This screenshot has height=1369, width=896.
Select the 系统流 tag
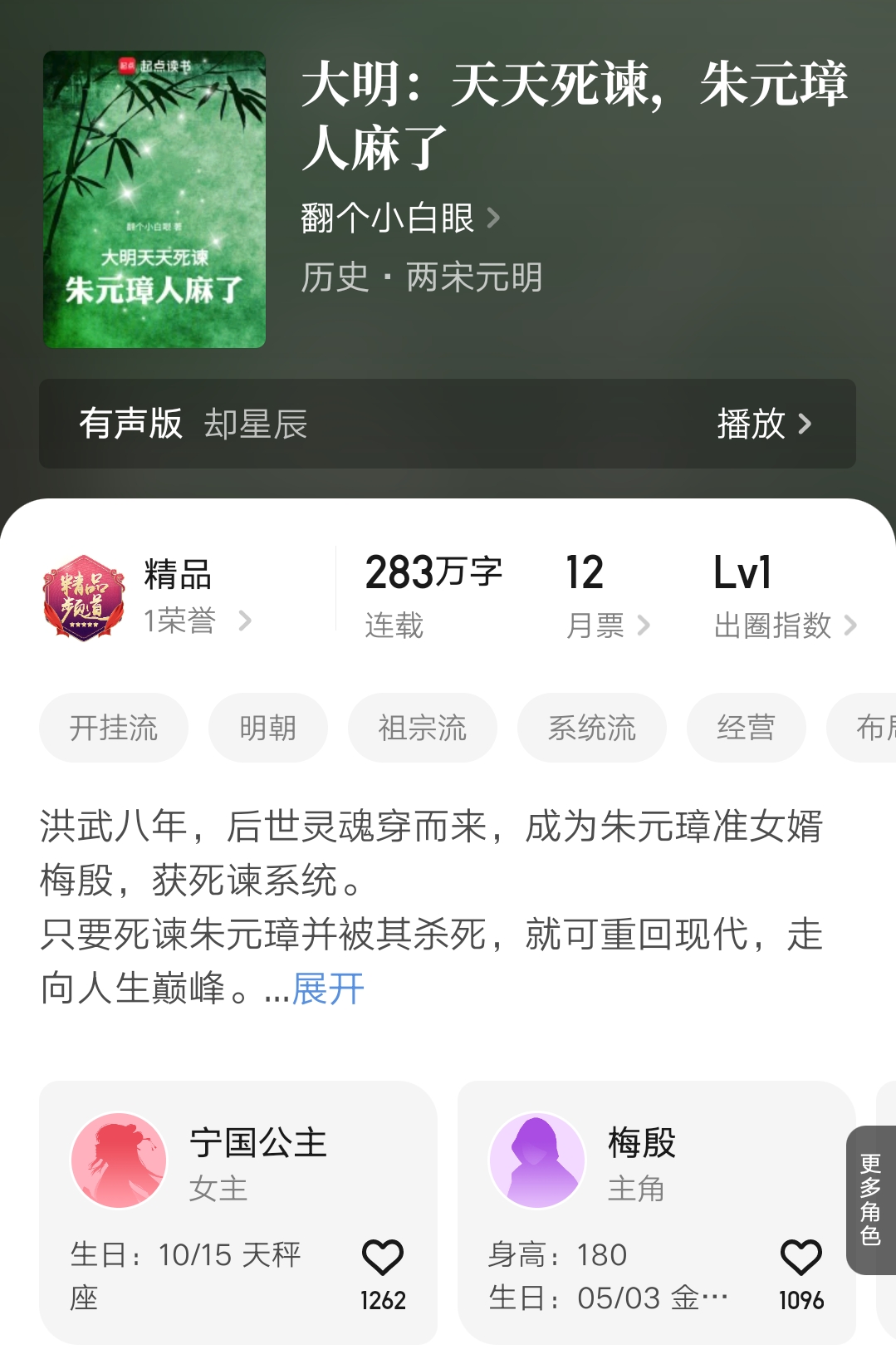pos(590,727)
